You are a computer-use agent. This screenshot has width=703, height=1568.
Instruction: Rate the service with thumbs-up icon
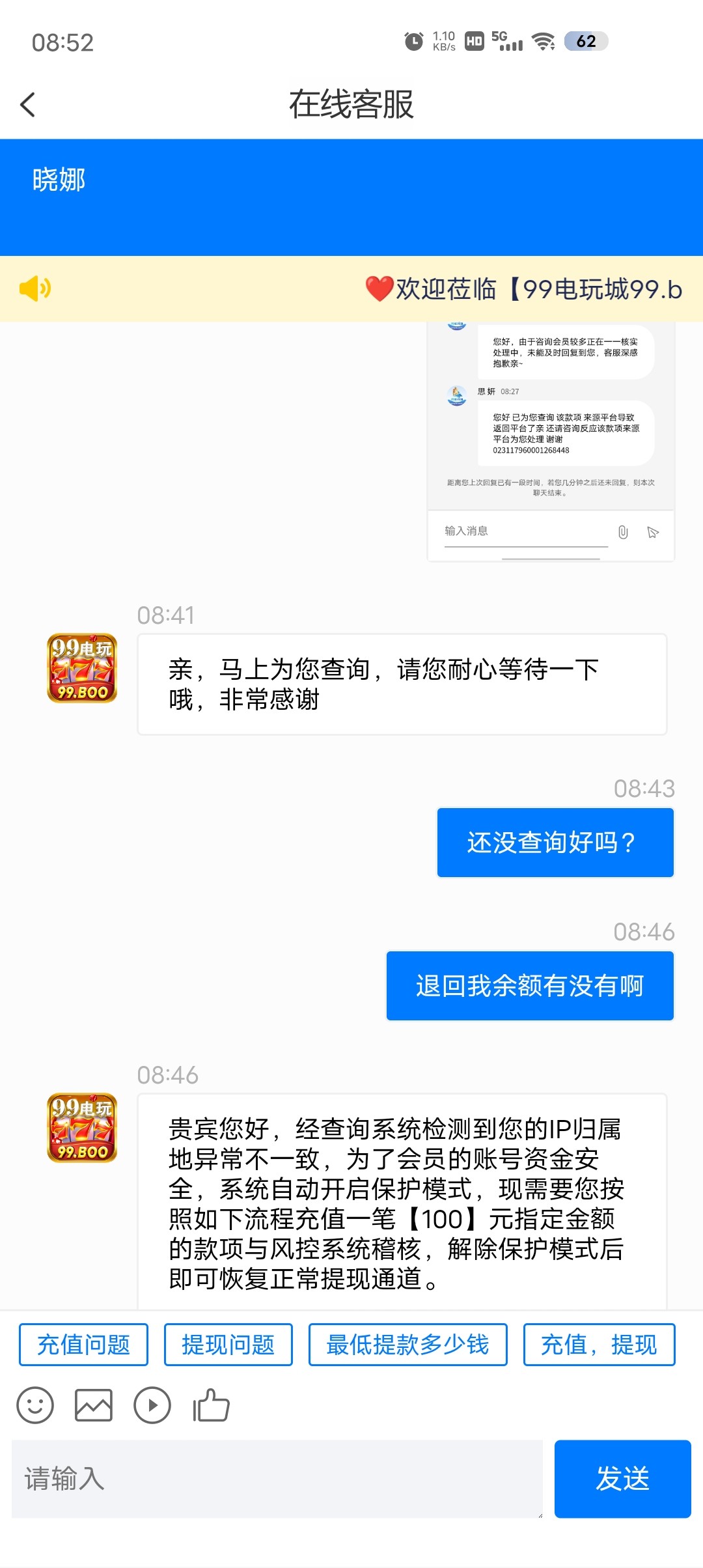click(x=211, y=1405)
